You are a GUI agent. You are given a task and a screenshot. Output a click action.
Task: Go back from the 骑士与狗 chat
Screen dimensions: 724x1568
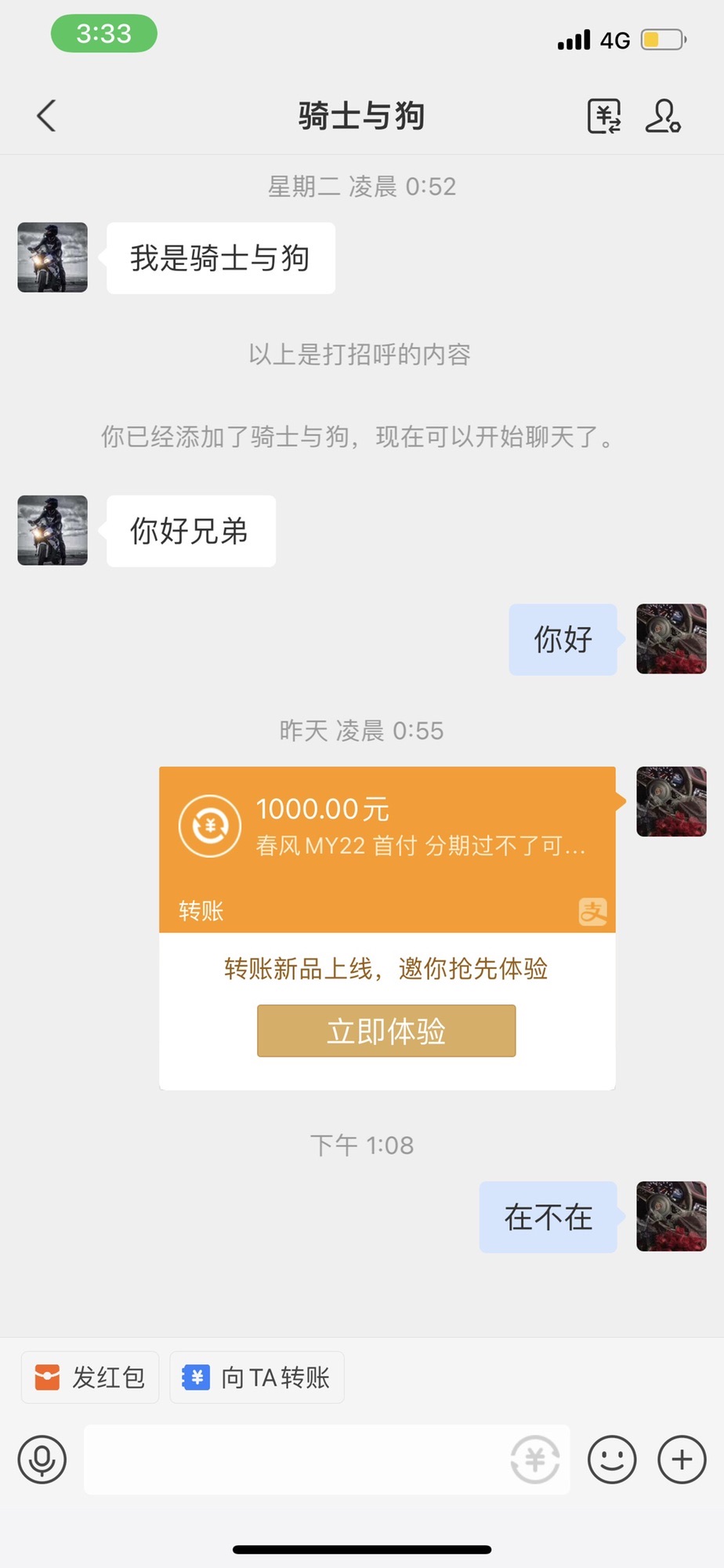point(47,116)
